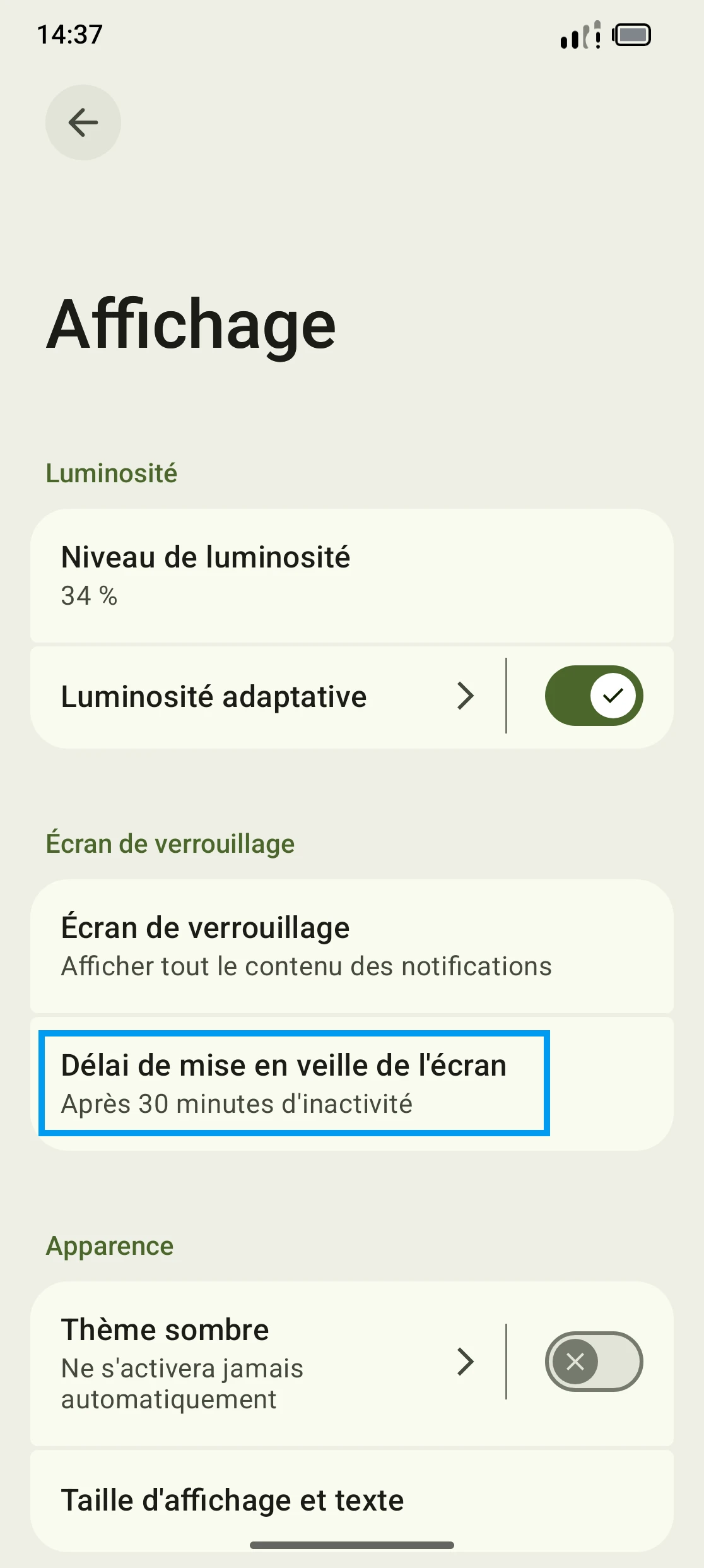Image resolution: width=704 pixels, height=1568 pixels.
Task: Enable the Thème sombre switch
Action: [x=594, y=1362]
